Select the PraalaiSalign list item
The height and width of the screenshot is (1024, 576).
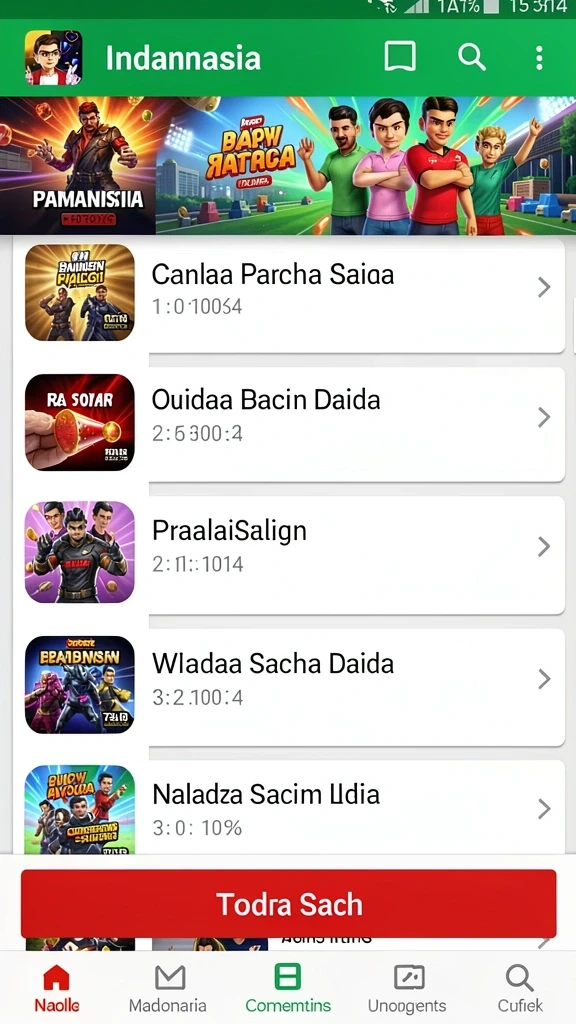[289, 553]
